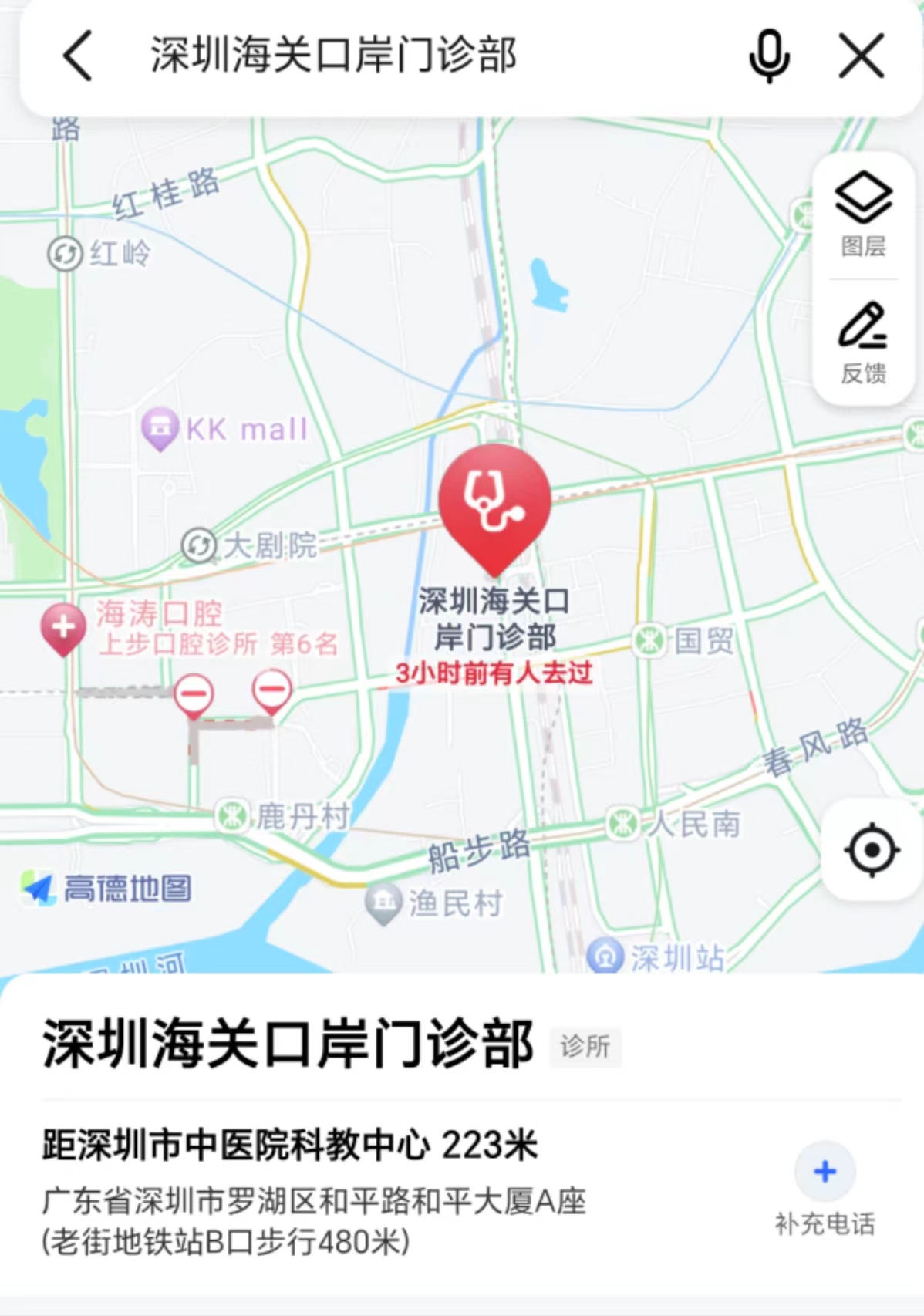Tap the 国贸 metro station marker
924x1316 pixels.
[649, 640]
